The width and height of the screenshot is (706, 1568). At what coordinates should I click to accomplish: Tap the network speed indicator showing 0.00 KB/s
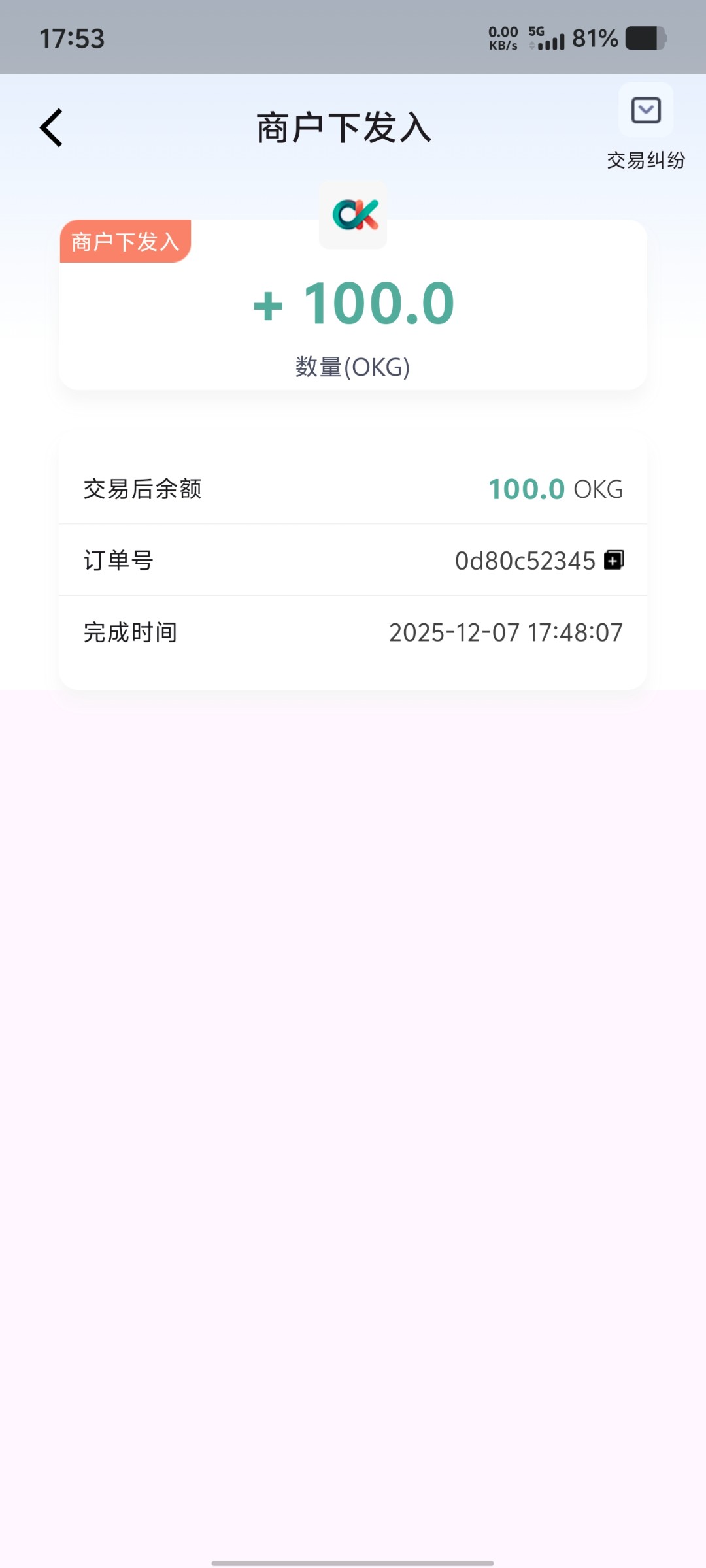[503, 38]
